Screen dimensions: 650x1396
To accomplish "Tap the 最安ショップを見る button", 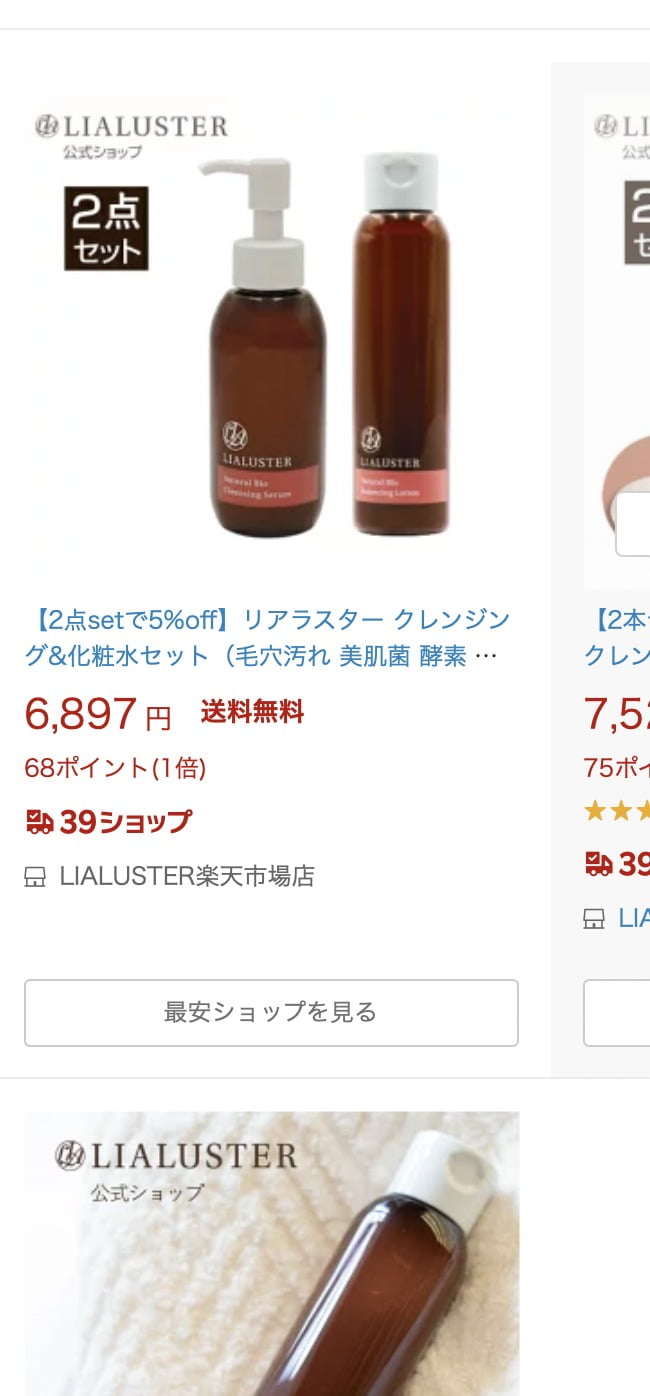I will pos(271,1012).
